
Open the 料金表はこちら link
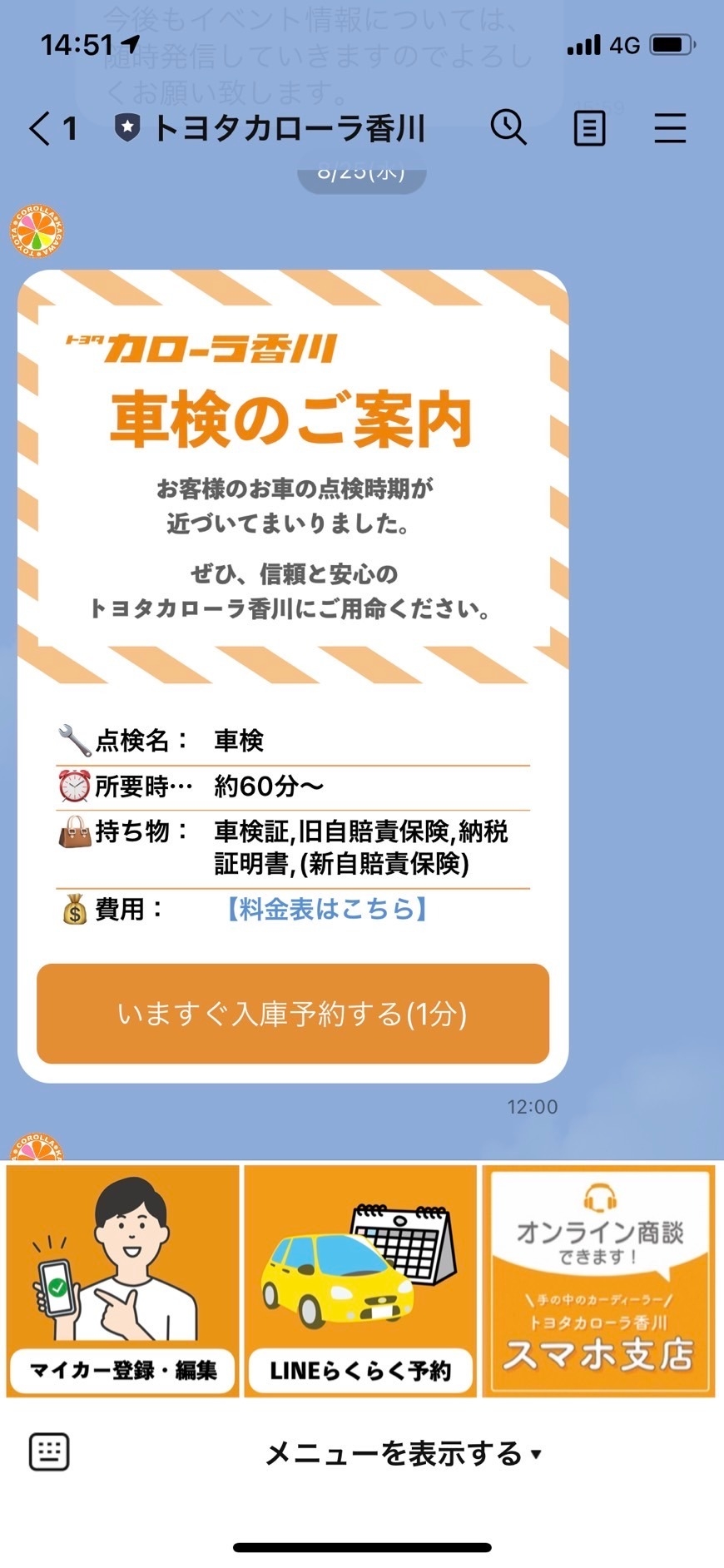326,908
